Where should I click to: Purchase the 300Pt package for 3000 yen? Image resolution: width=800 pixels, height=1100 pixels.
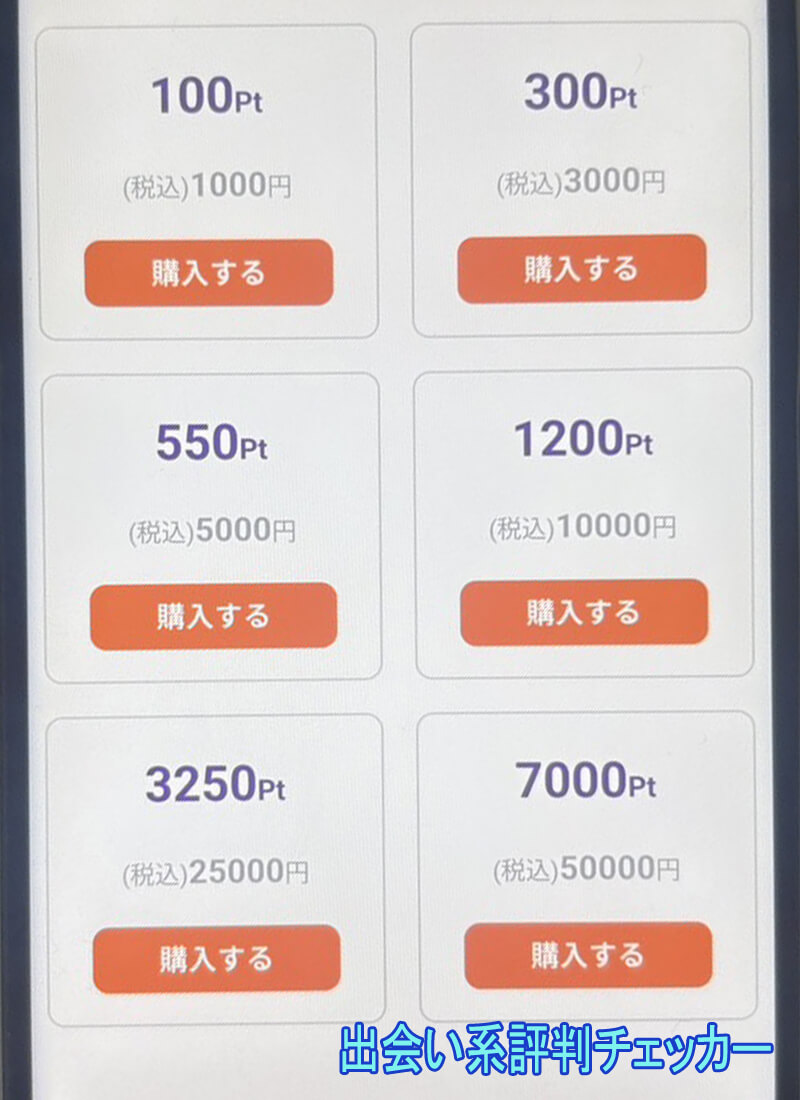tap(582, 268)
